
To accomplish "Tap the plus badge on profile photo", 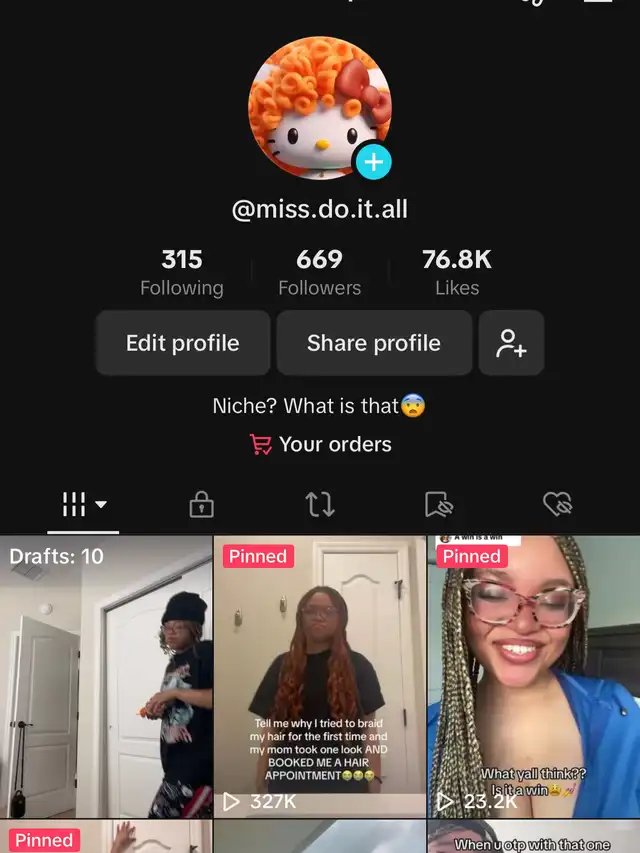I will pos(373,161).
